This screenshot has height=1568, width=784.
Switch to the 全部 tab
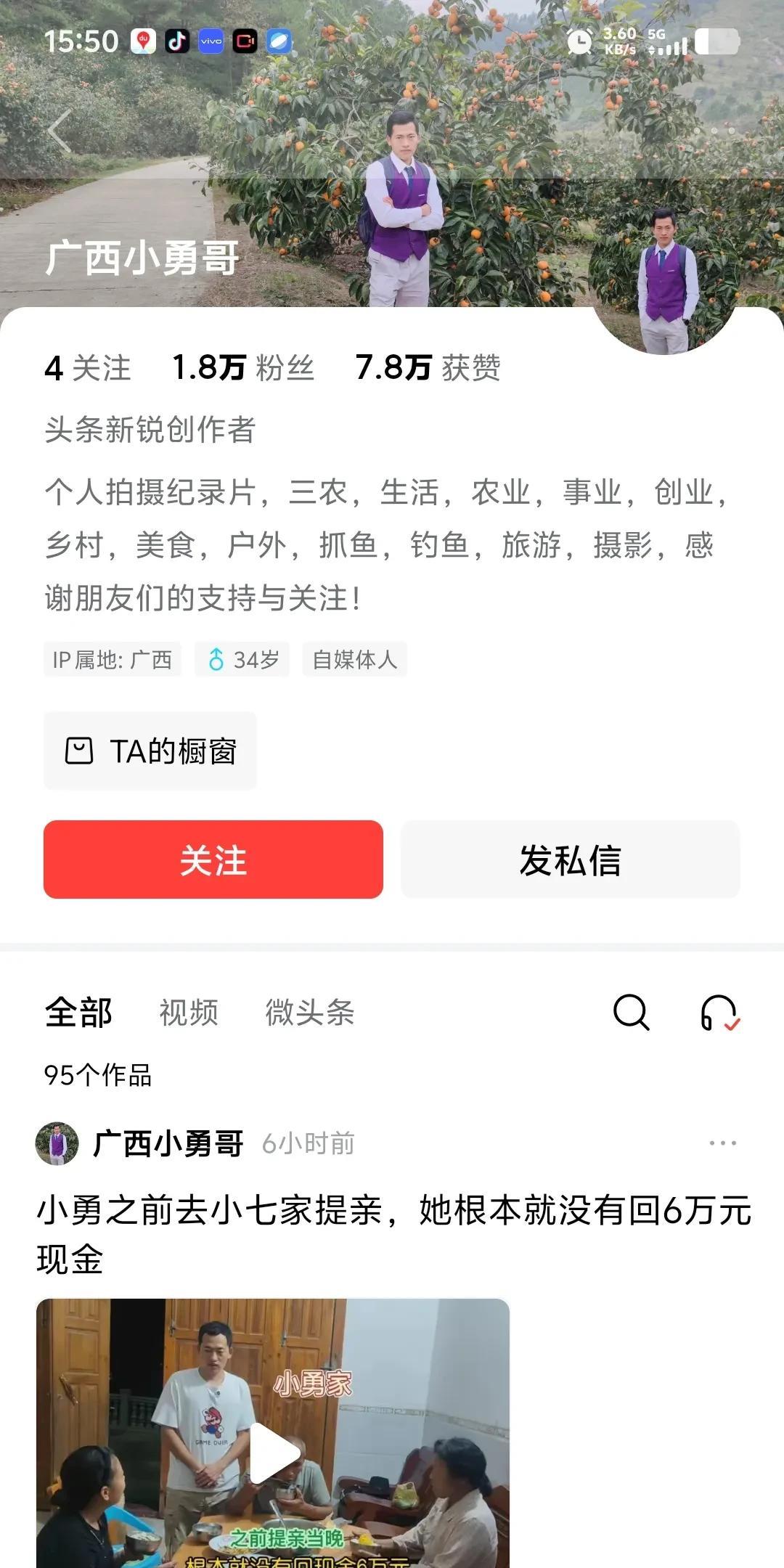[78, 1012]
